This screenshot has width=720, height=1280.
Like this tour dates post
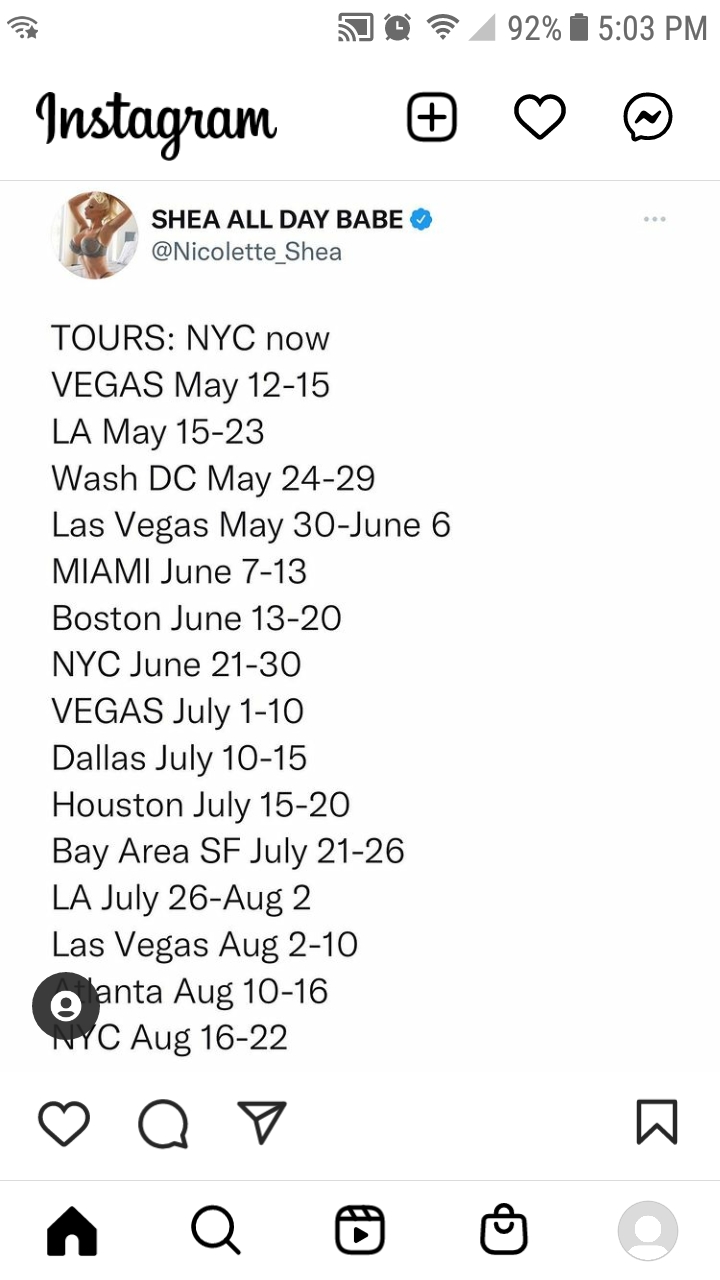click(x=64, y=1123)
